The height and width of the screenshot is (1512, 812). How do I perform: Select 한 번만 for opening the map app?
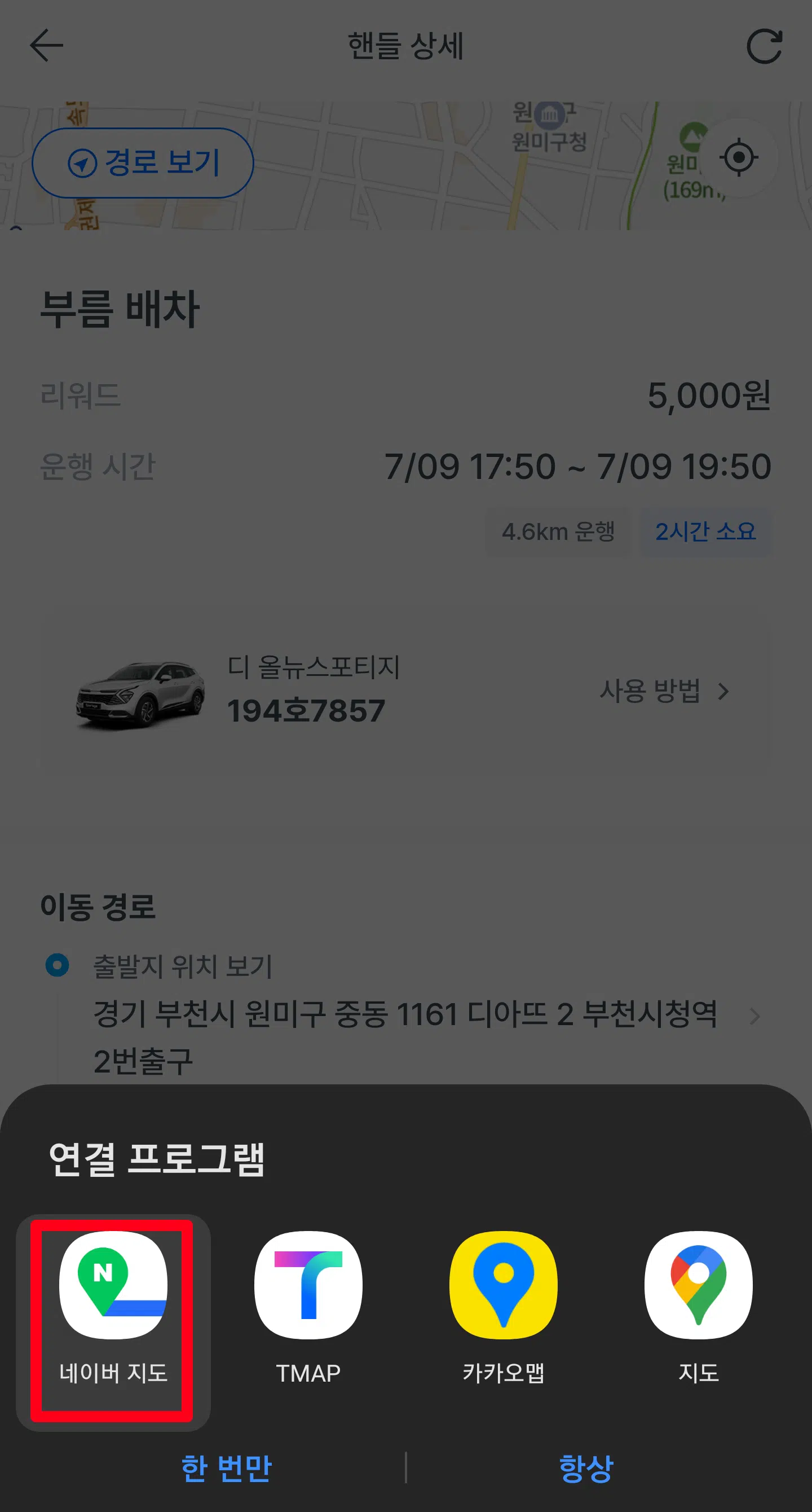(226, 1468)
